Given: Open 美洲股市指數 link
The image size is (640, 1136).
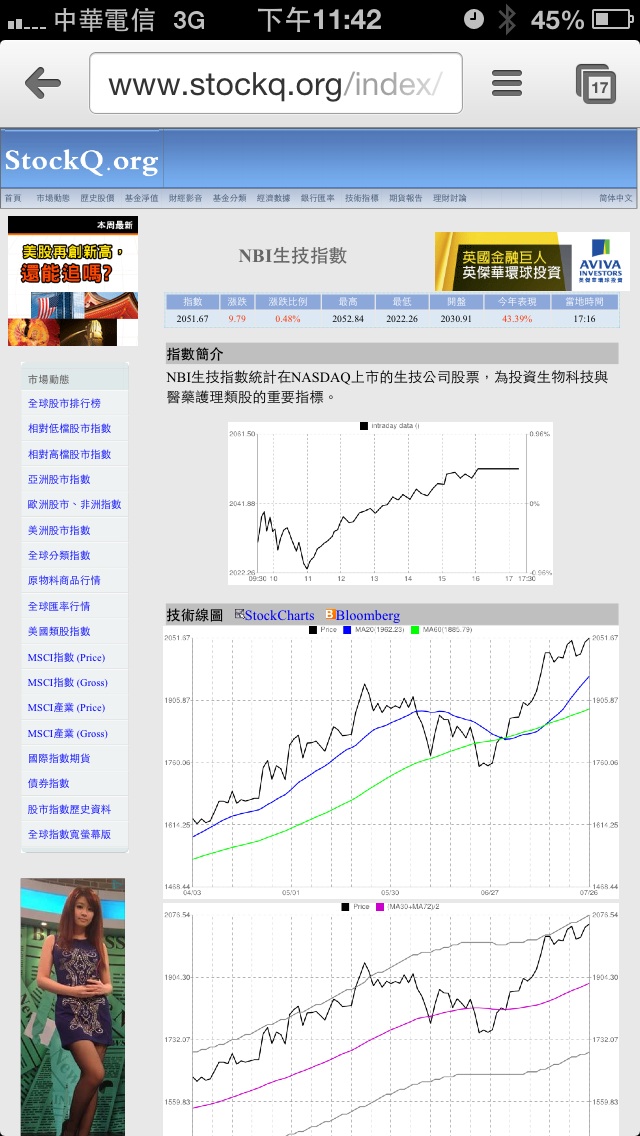Looking at the screenshot, I should 59,530.
